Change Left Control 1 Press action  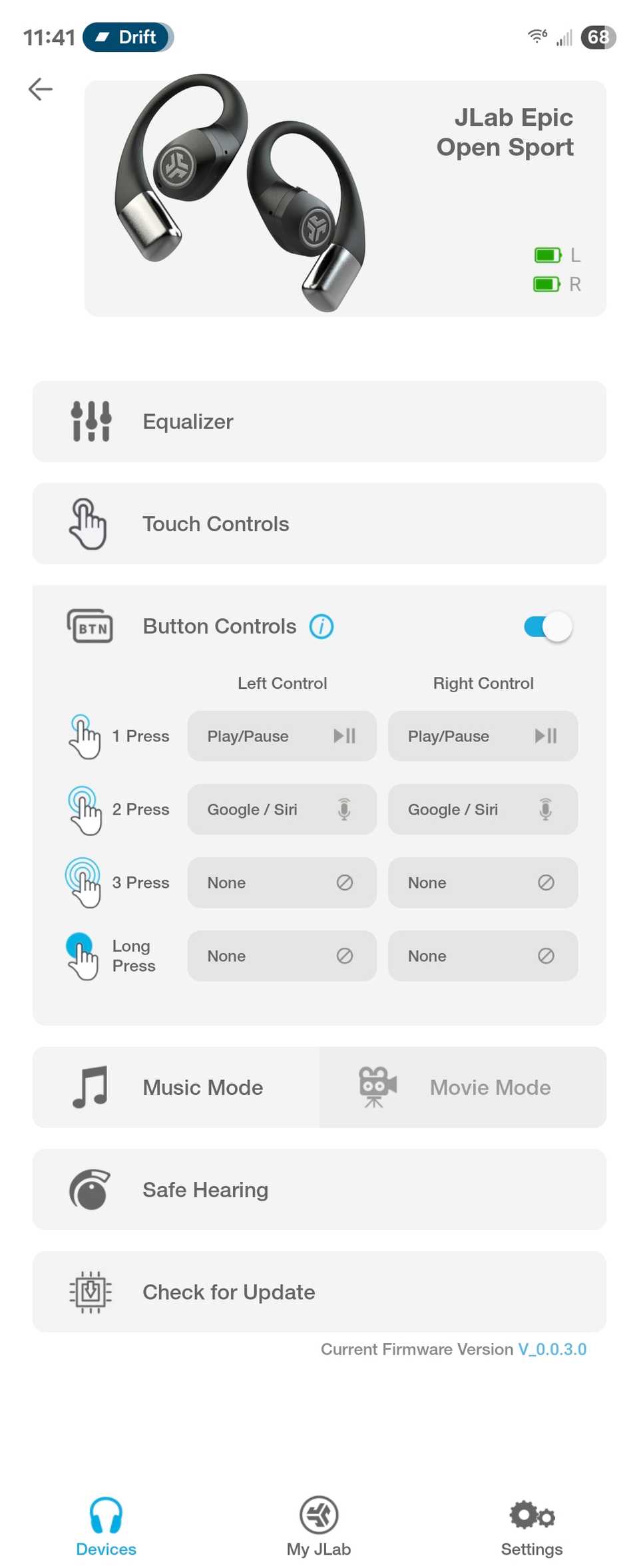(x=282, y=736)
